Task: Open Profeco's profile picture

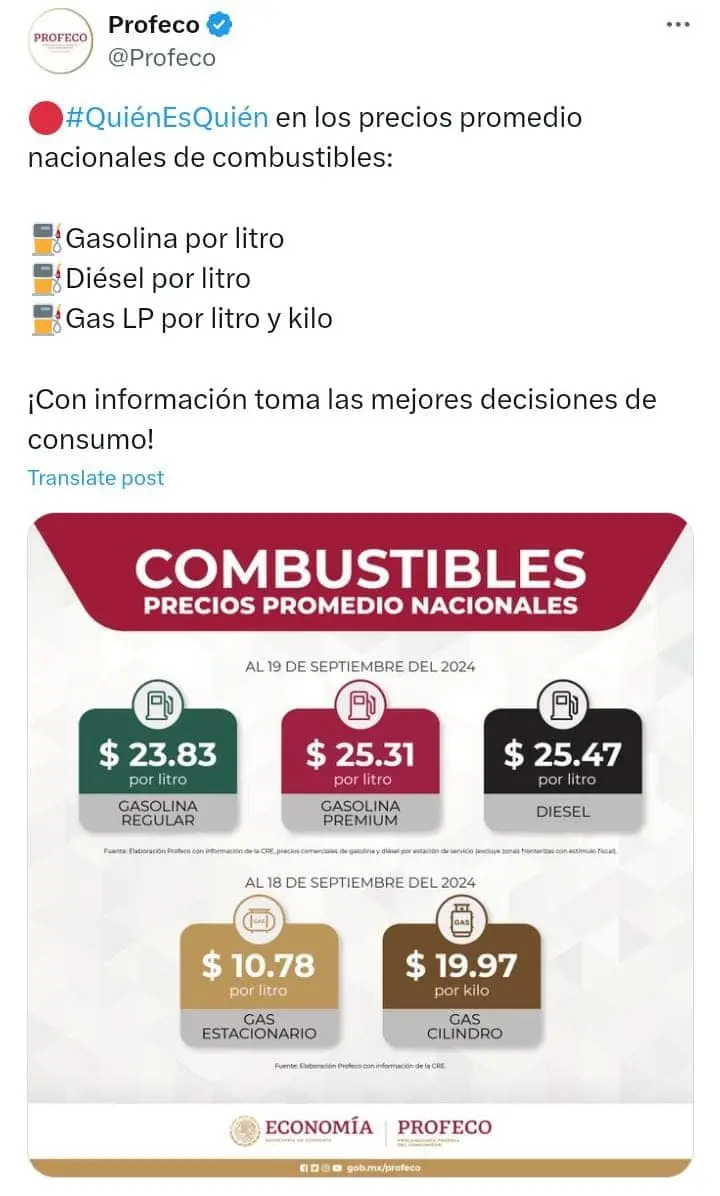Action: coord(60,40)
